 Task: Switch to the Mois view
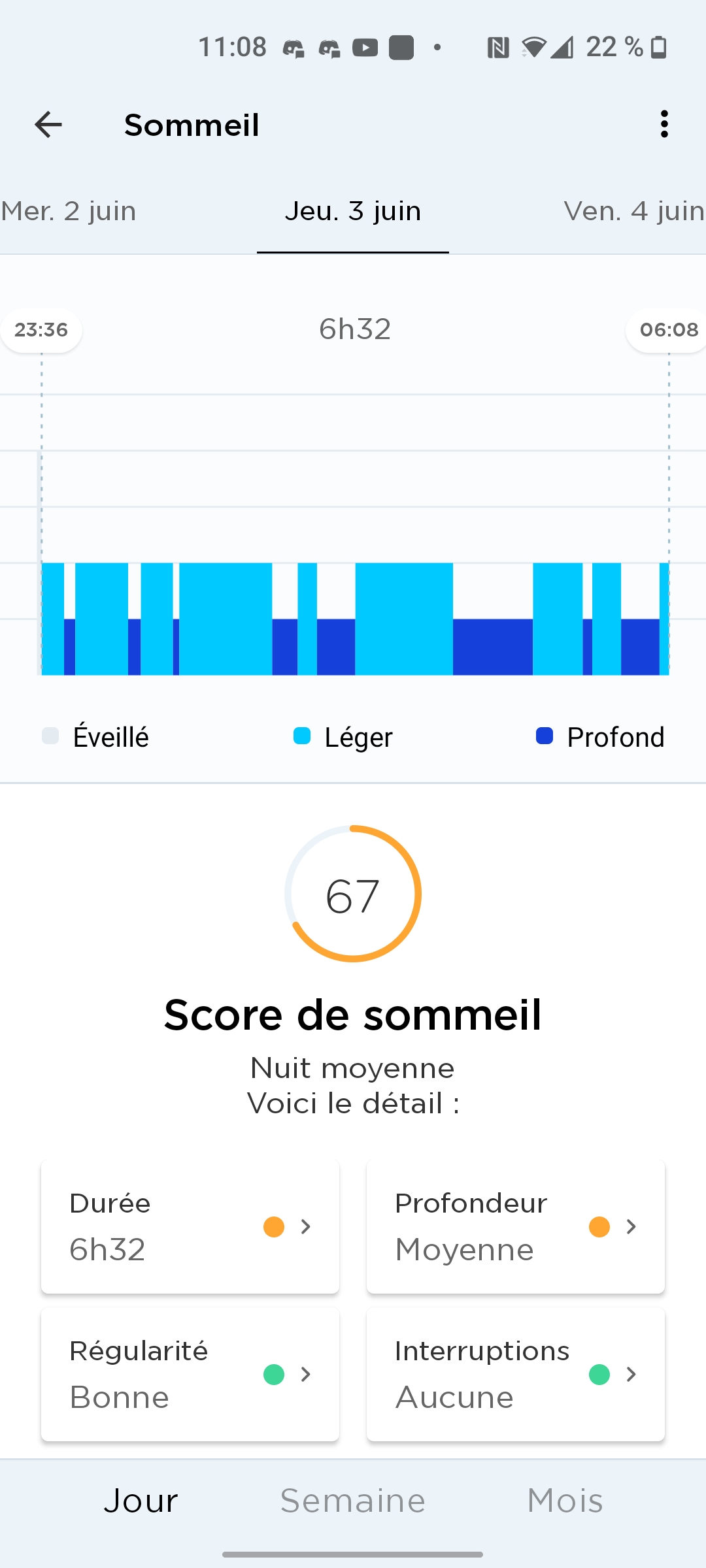565,1501
